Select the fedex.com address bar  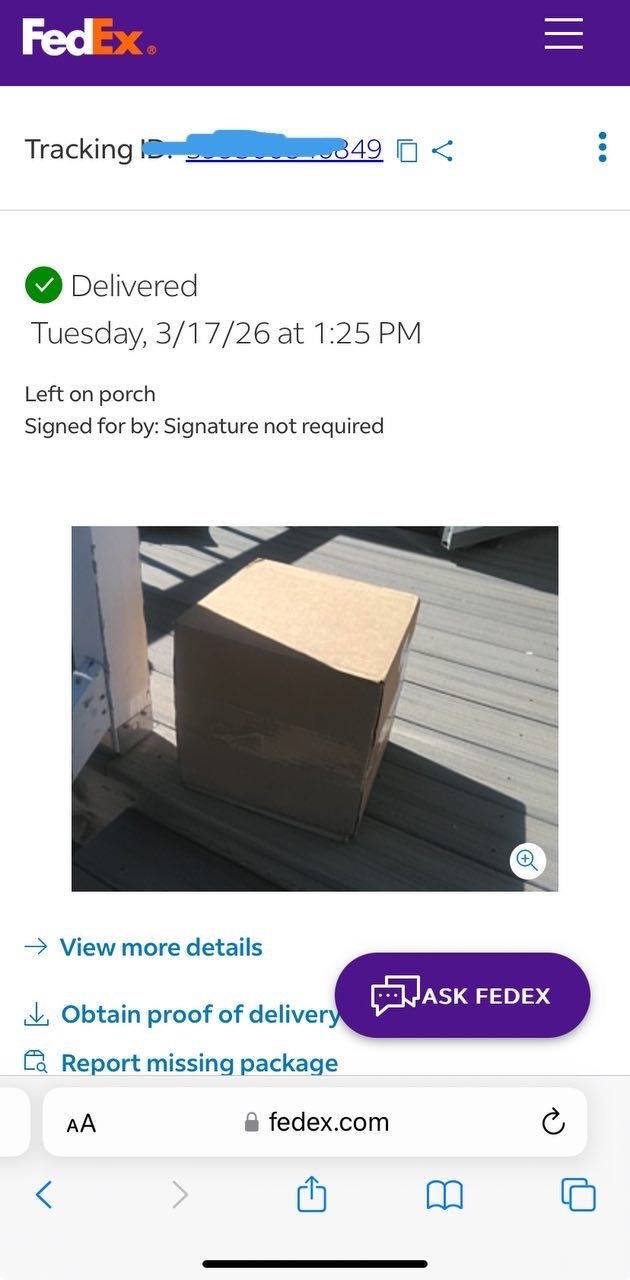pos(318,1122)
